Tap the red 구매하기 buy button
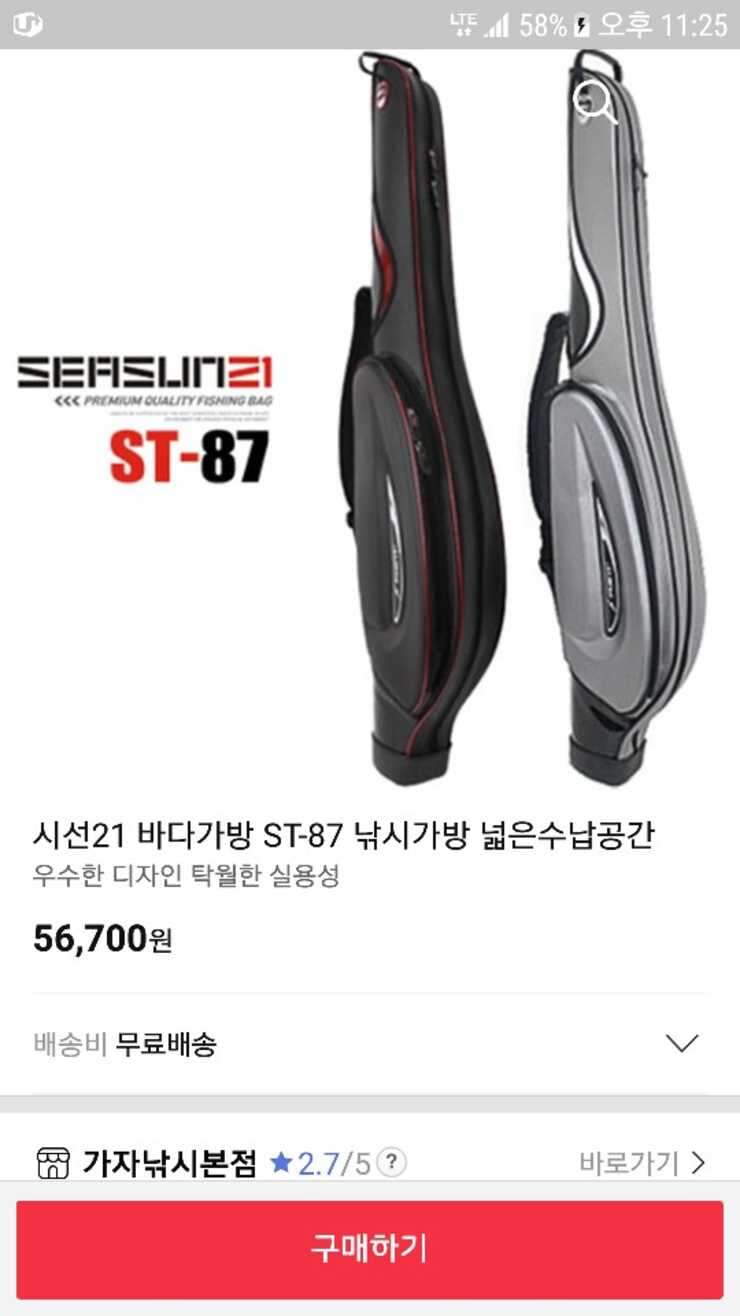Image resolution: width=740 pixels, height=1316 pixels. tap(369, 1249)
